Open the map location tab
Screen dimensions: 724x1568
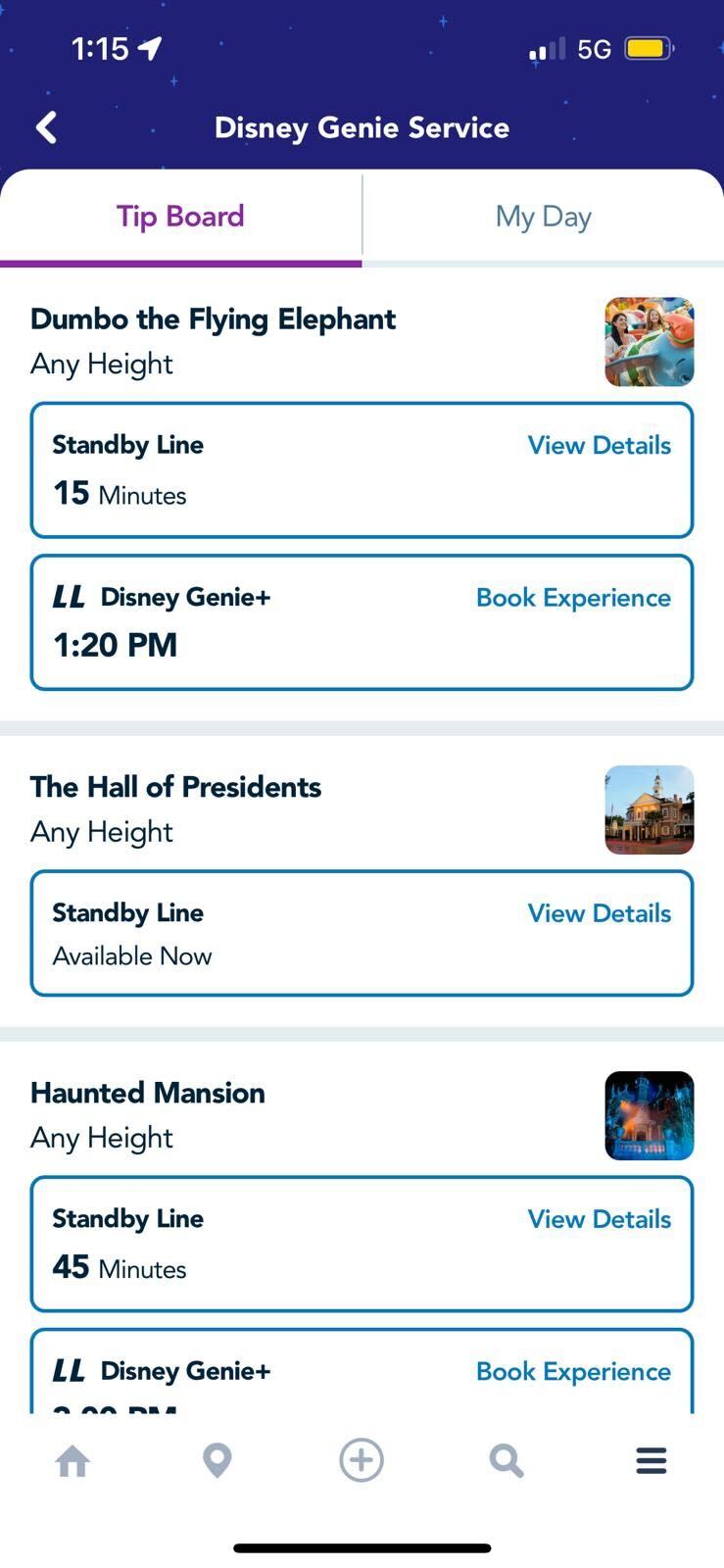217,1460
